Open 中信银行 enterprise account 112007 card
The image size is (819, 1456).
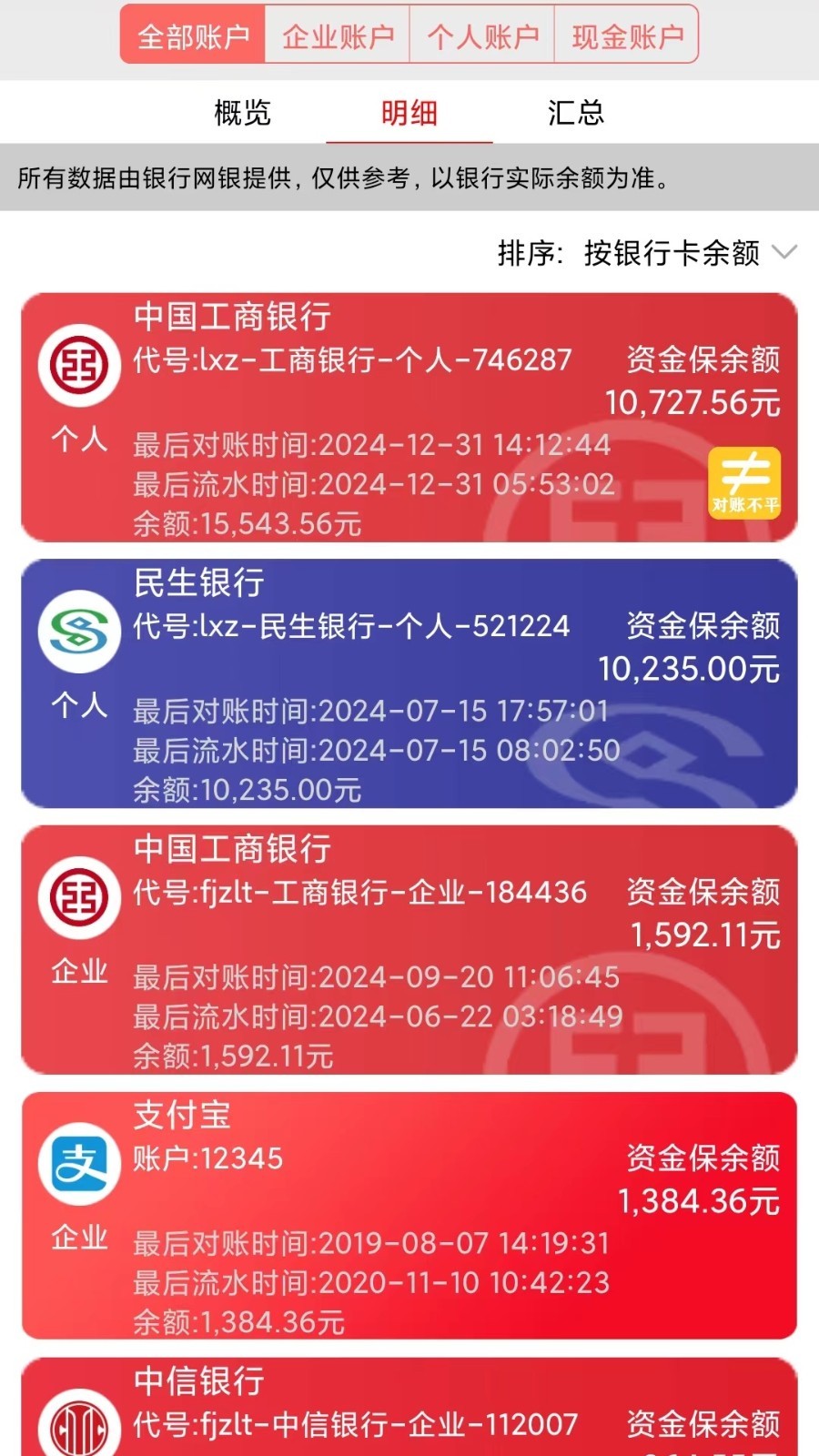click(409, 1407)
